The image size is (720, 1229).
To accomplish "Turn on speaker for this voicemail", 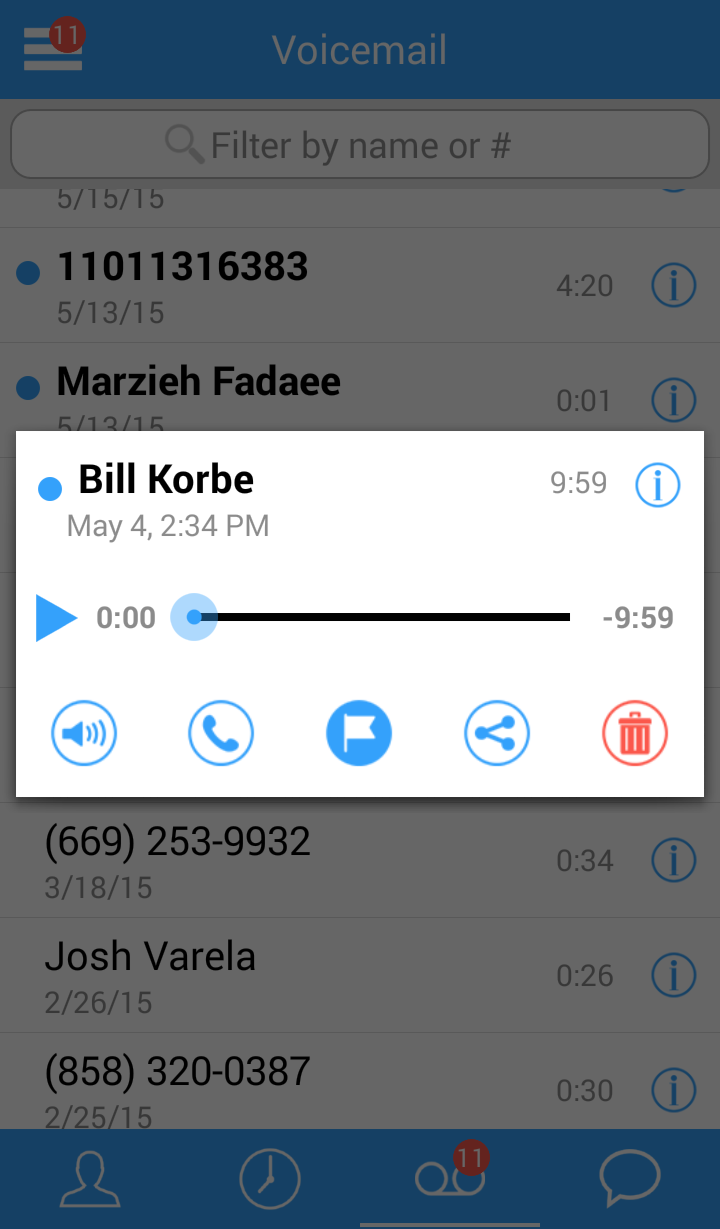I will 84,735.
